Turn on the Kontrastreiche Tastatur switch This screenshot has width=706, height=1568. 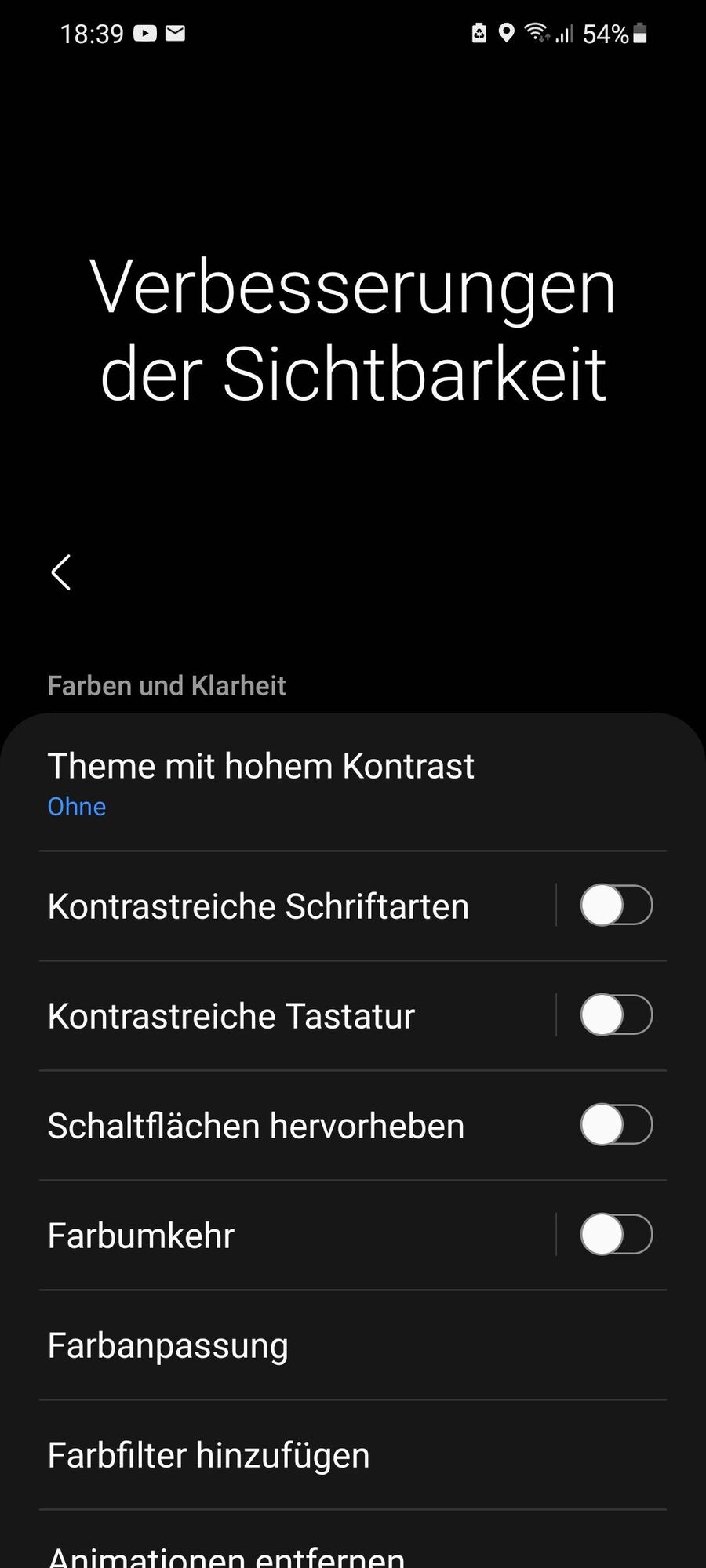[x=616, y=1015]
